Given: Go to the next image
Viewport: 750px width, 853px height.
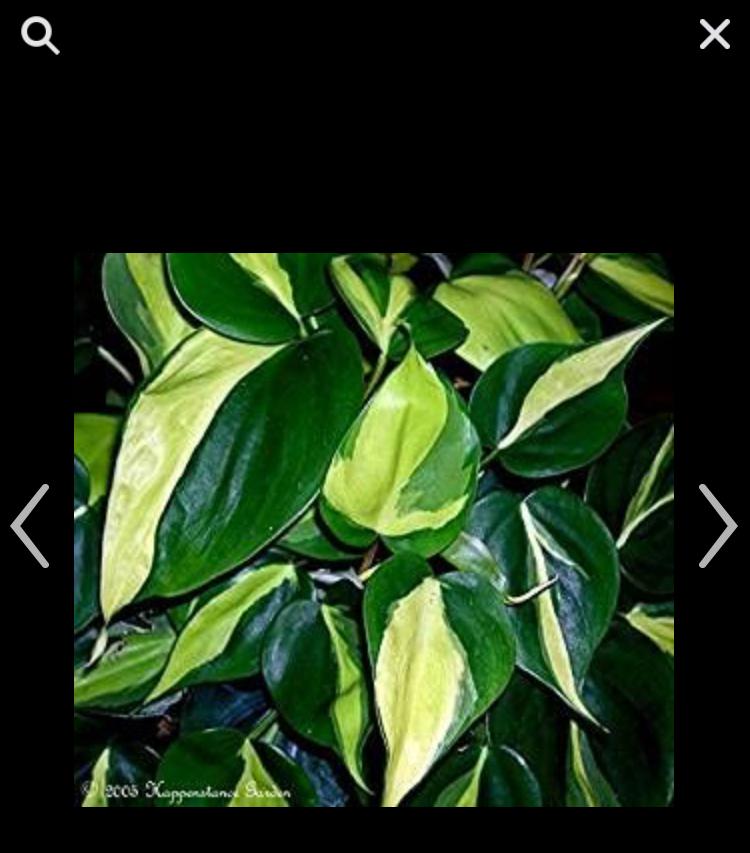Looking at the screenshot, I should click(x=717, y=526).
